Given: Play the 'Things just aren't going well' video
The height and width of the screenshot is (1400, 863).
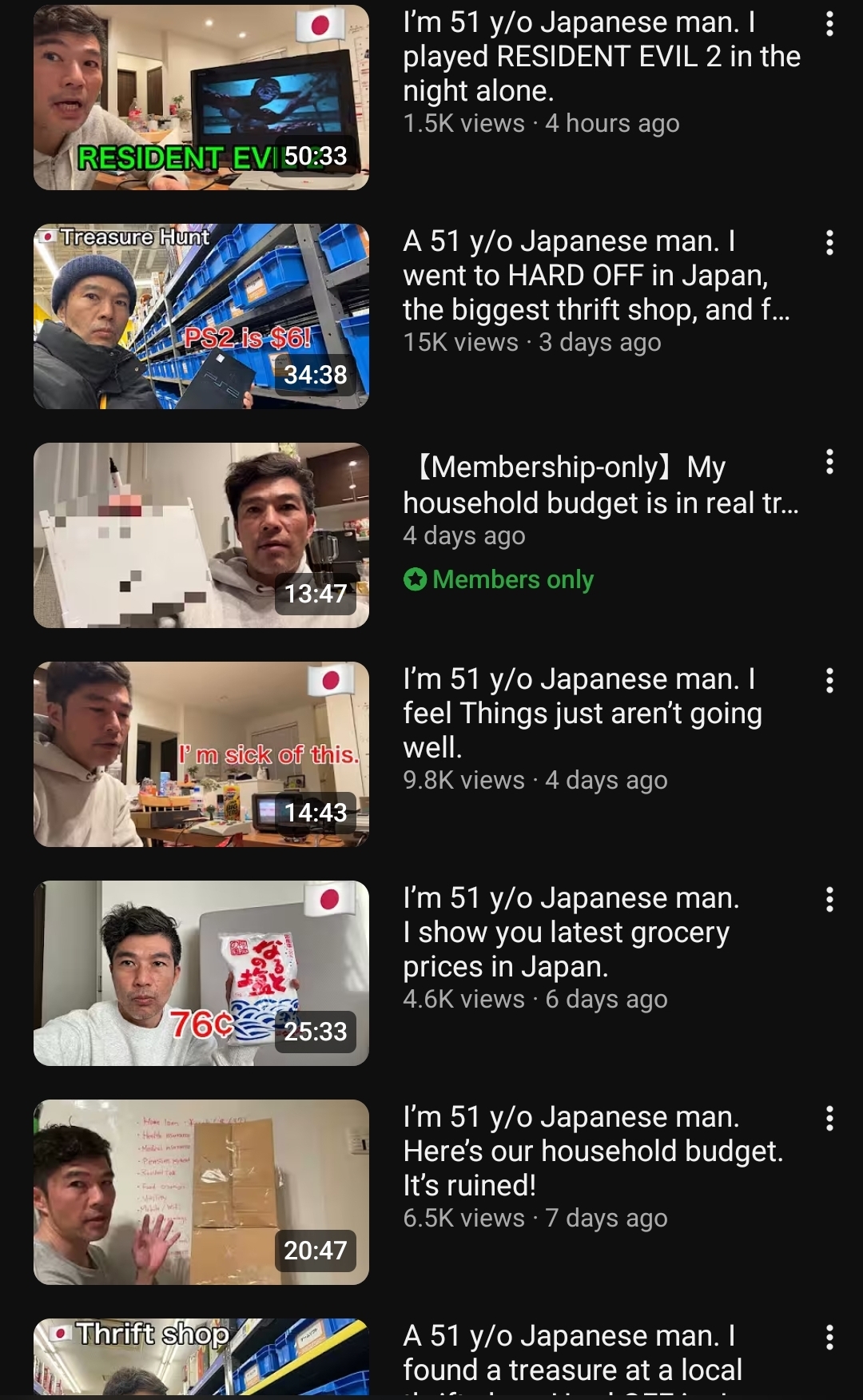Looking at the screenshot, I should coord(201,754).
